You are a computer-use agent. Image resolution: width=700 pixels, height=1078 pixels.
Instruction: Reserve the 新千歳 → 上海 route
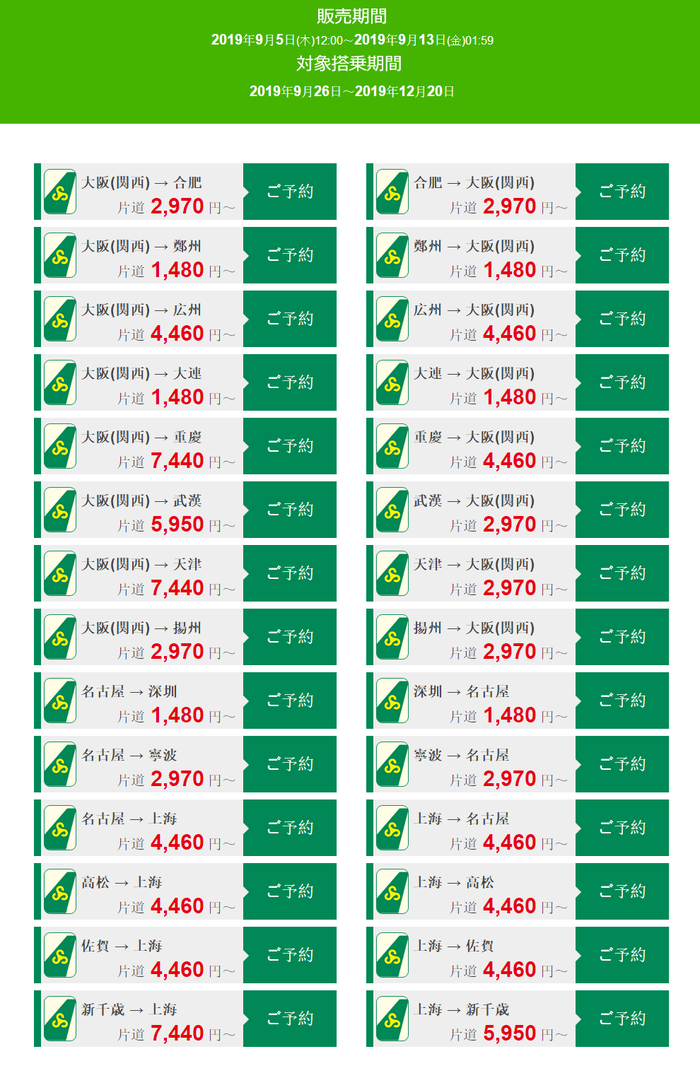point(290,1018)
